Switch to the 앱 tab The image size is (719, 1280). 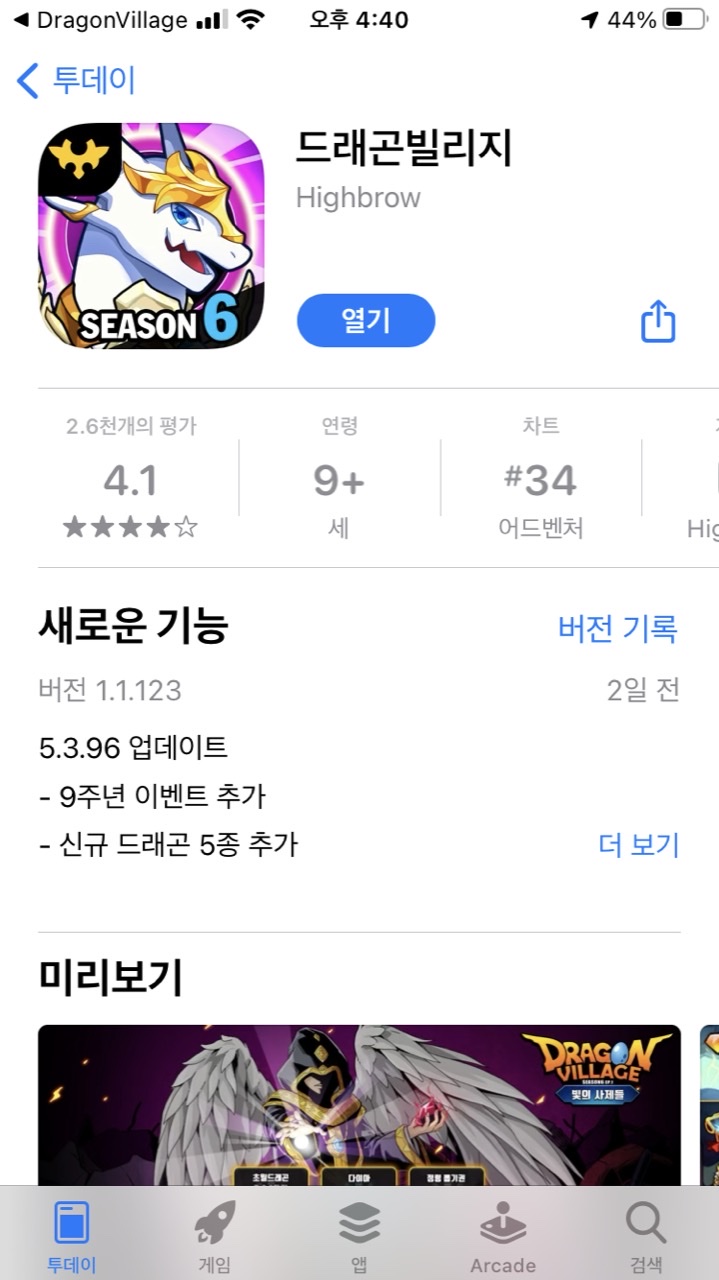click(359, 1236)
